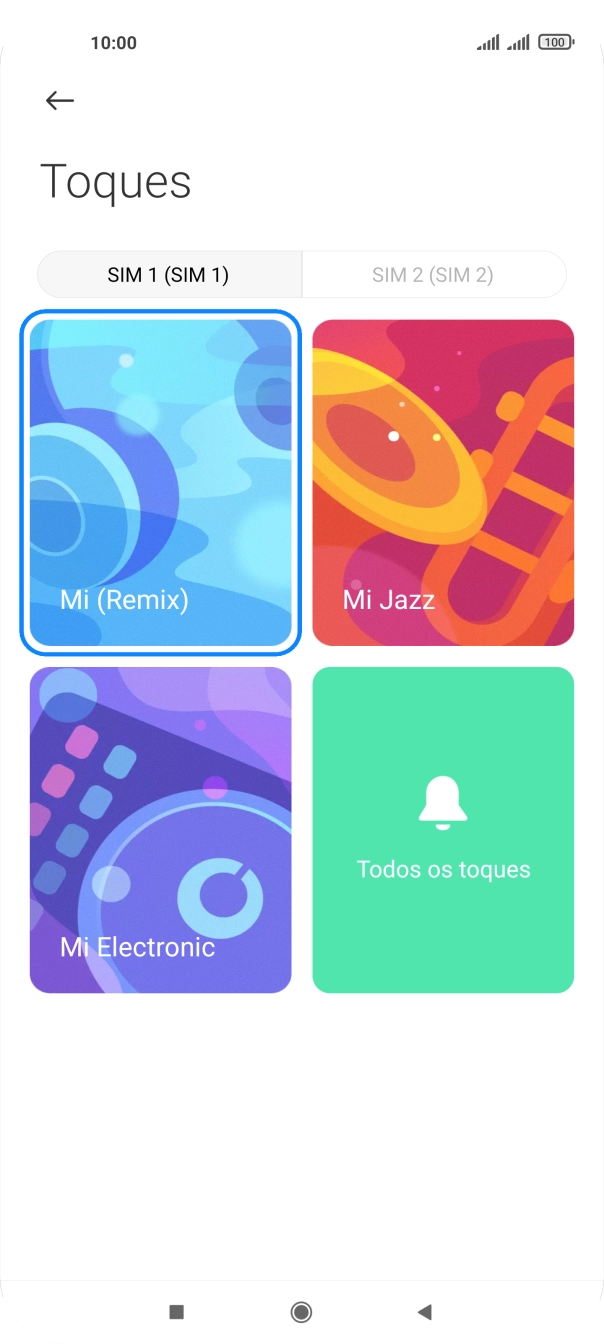
Task: Open Todos os toques
Action: (x=443, y=830)
